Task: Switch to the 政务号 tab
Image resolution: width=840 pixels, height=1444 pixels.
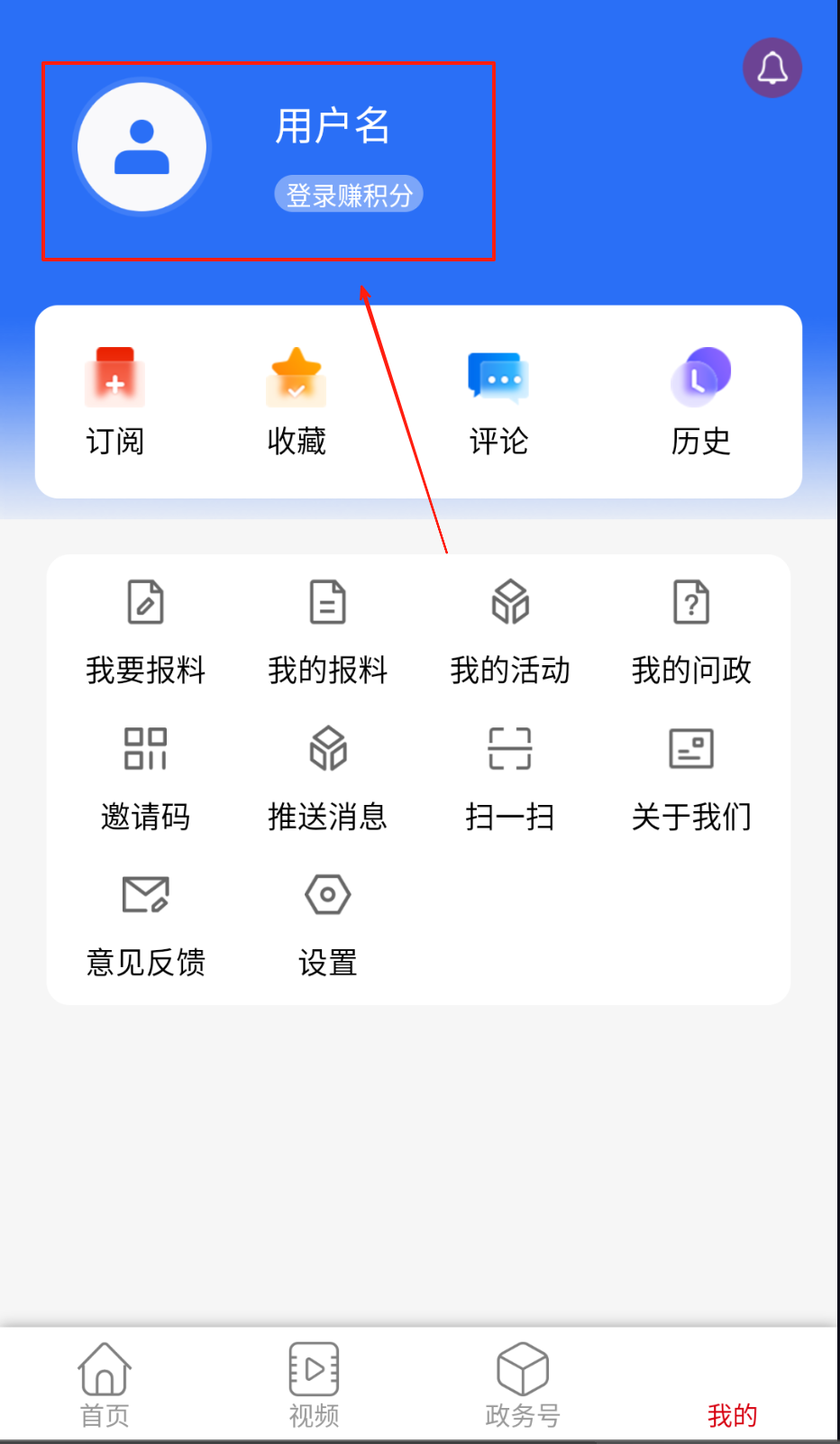Action: coord(523,1385)
